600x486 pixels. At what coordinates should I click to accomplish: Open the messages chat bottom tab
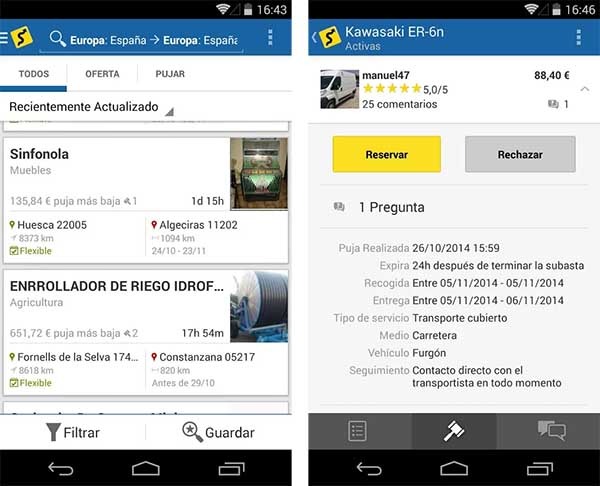551,431
